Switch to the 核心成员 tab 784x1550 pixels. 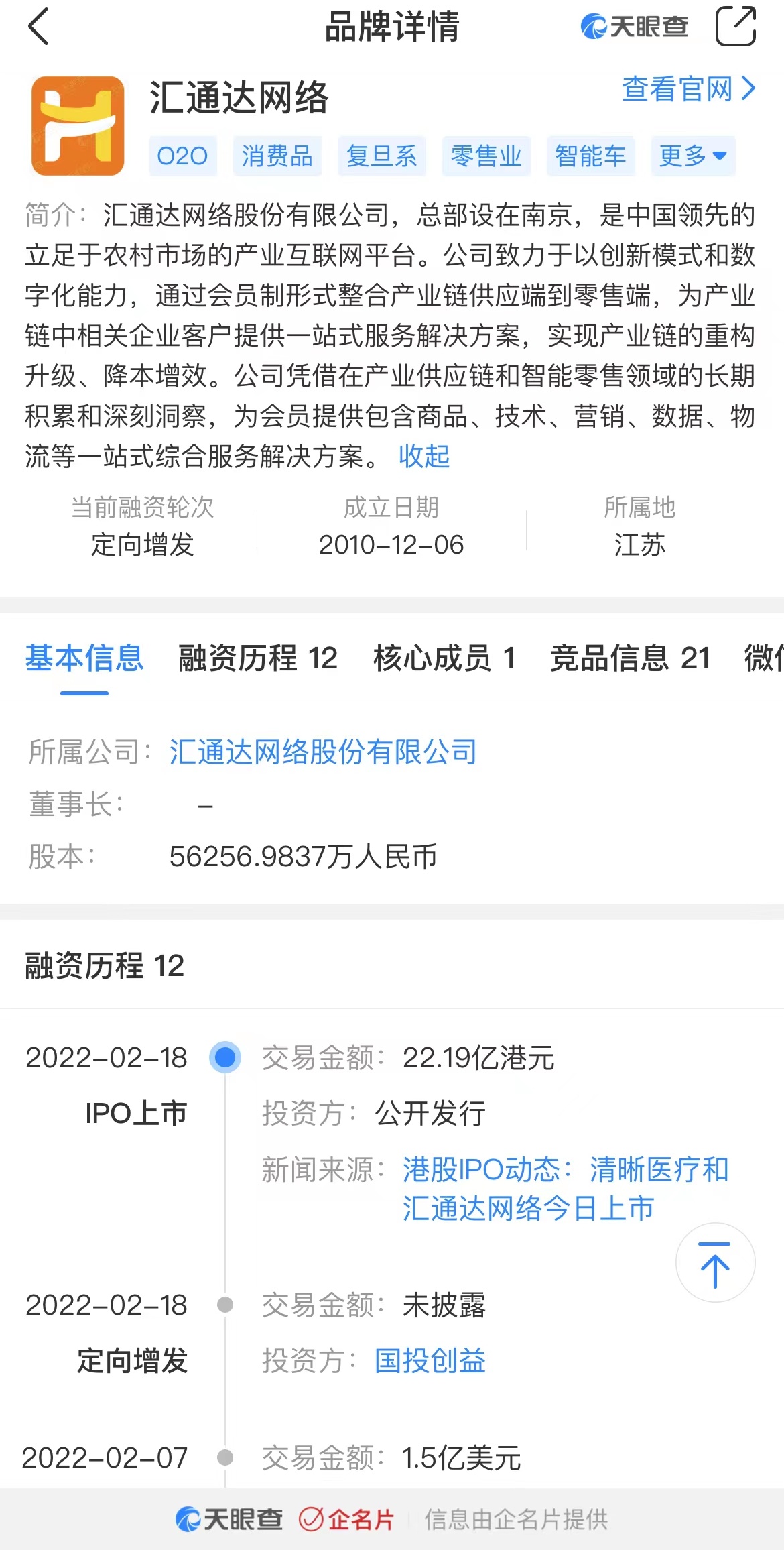click(x=444, y=658)
